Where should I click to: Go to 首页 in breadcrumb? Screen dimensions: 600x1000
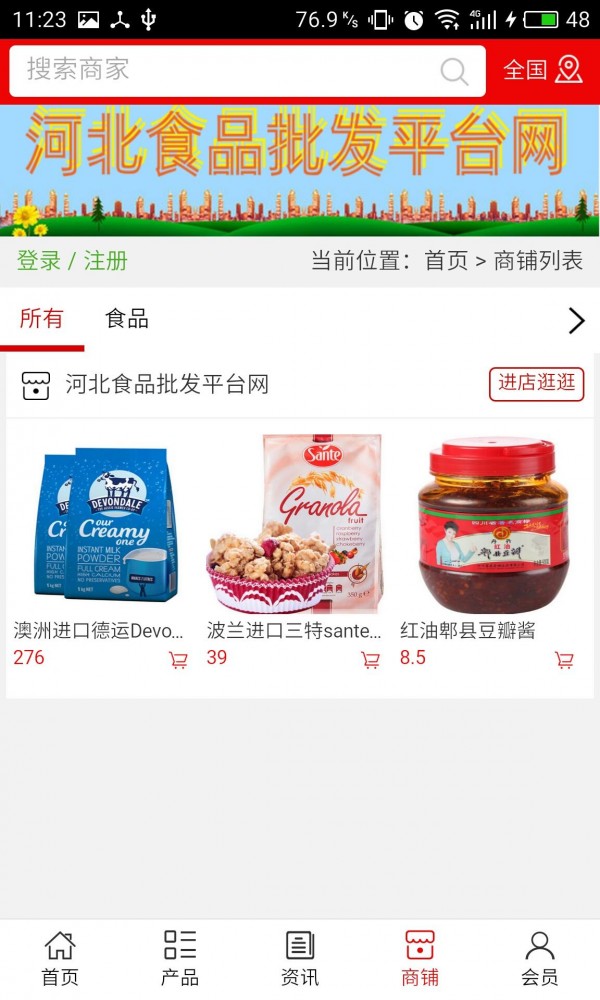point(446,261)
